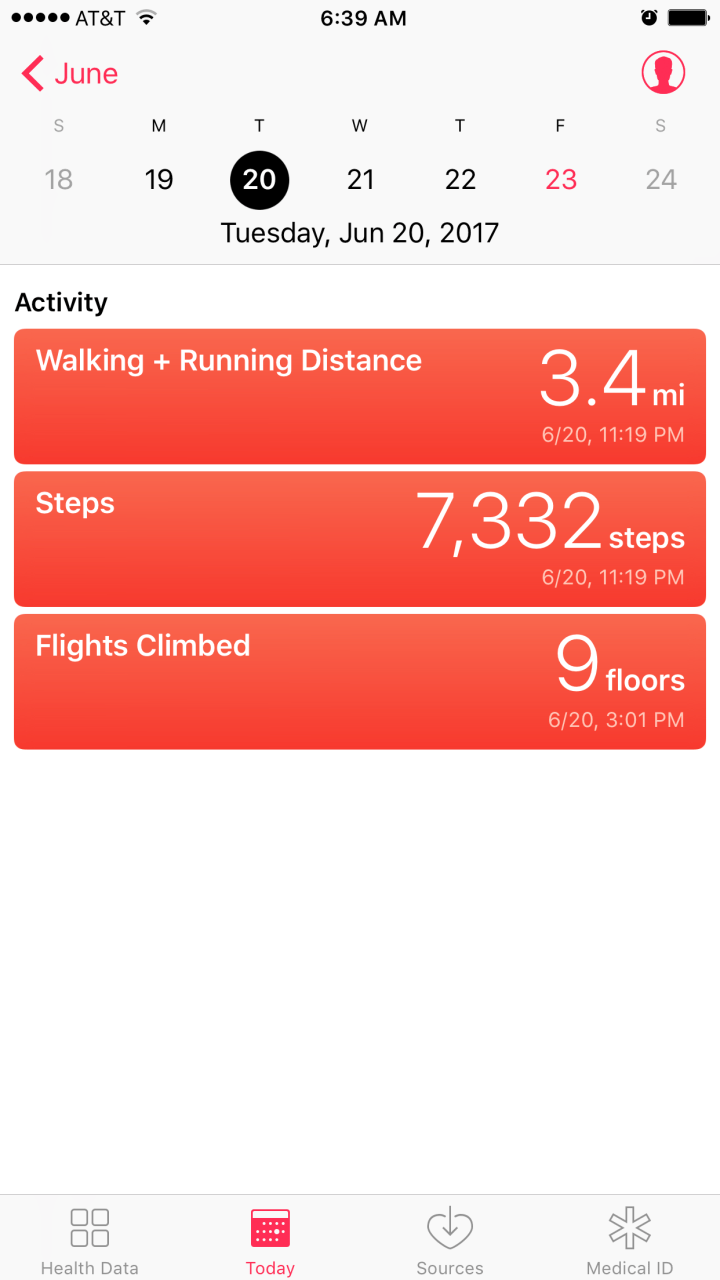720x1280 pixels.
Task: Open the Walking + Running Distance card
Action: click(360, 396)
